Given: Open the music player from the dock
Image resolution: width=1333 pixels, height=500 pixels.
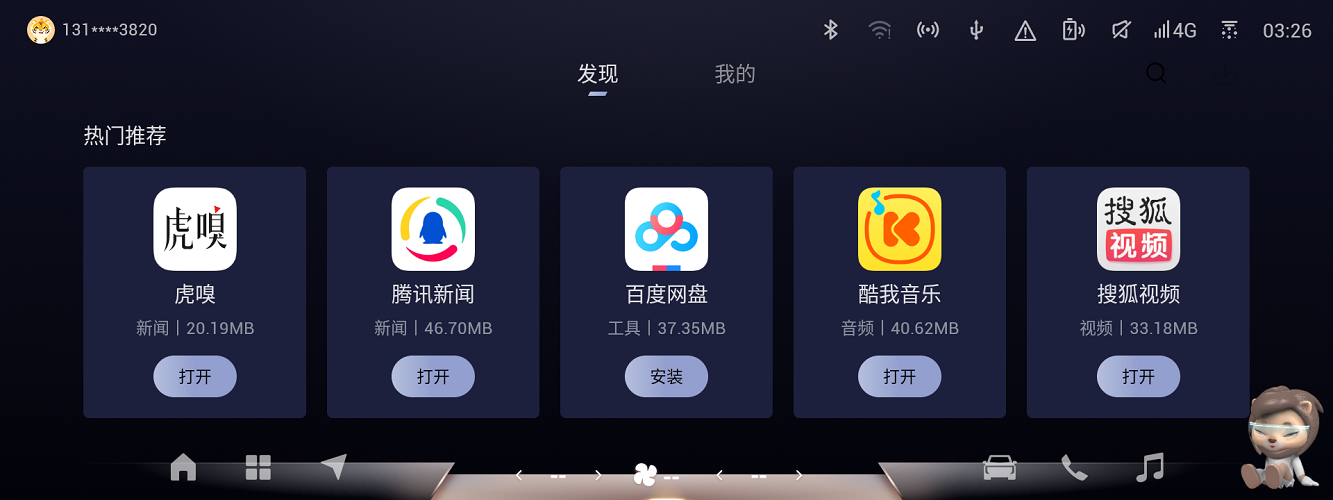Looking at the screenshot, I should click(1151, 467).
